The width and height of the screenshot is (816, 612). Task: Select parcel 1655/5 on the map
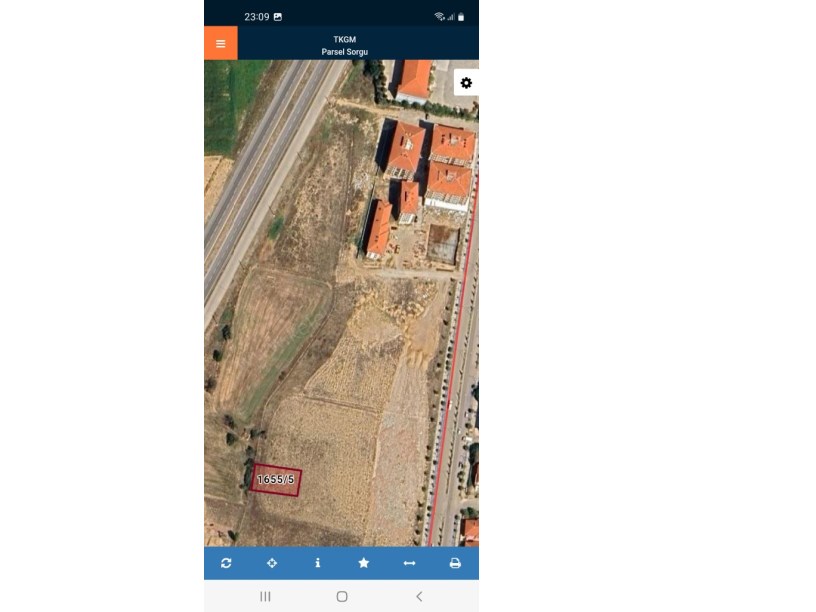(x=276, y=480)
